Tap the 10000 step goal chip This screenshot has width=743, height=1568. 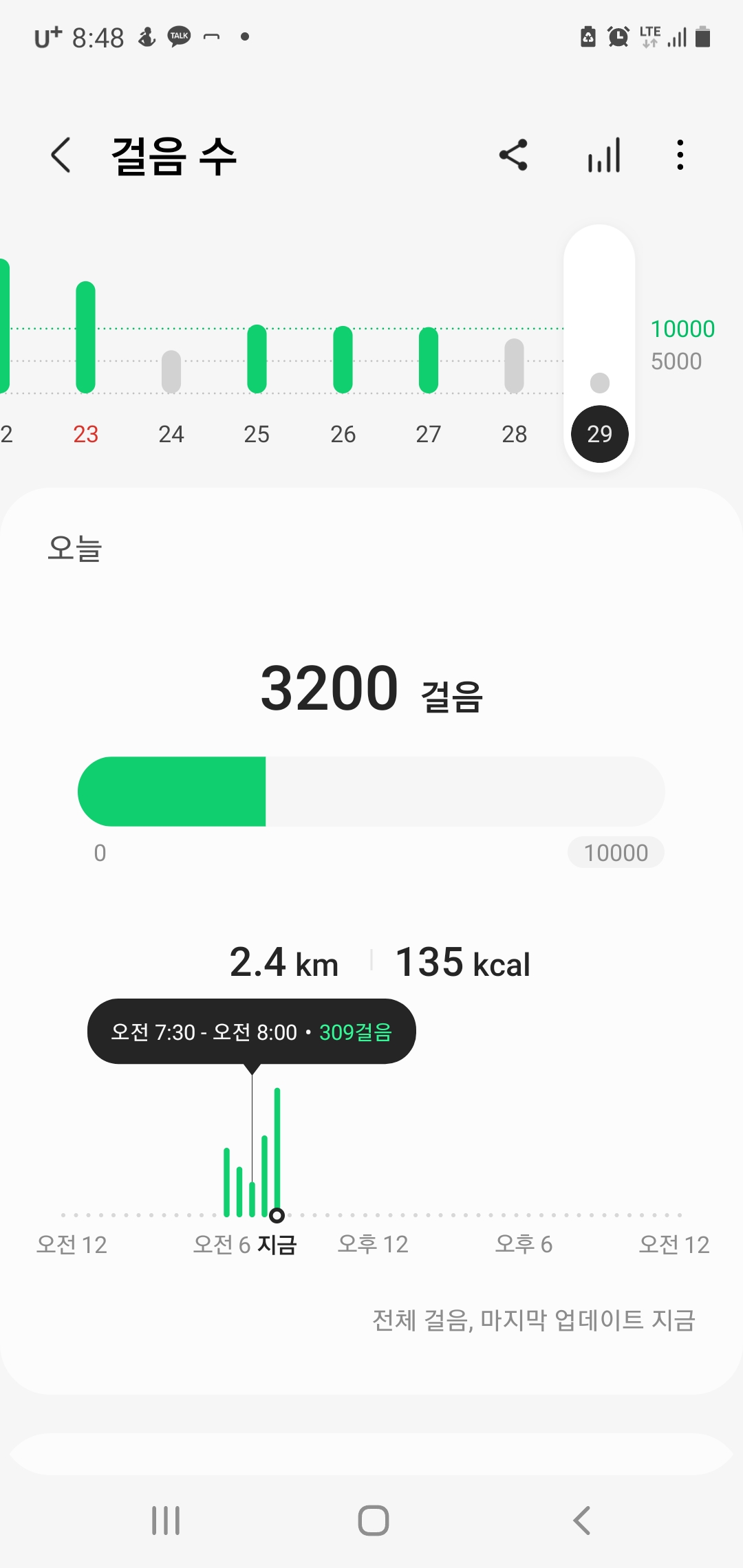tap(616, 853)
